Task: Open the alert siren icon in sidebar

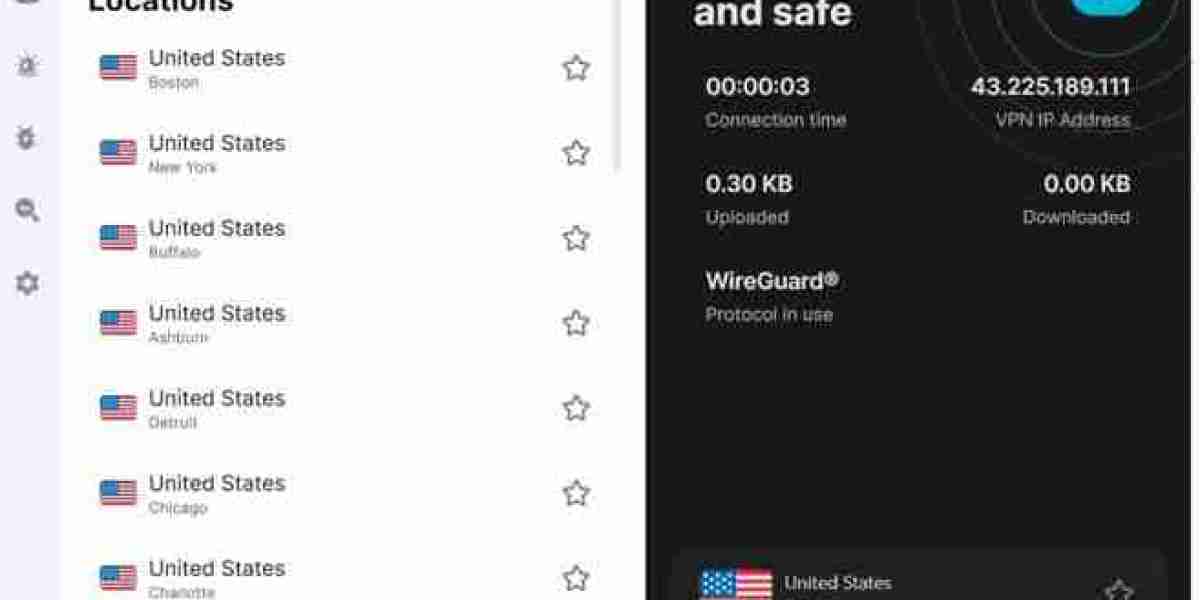Action: click(x=27, y=67)
